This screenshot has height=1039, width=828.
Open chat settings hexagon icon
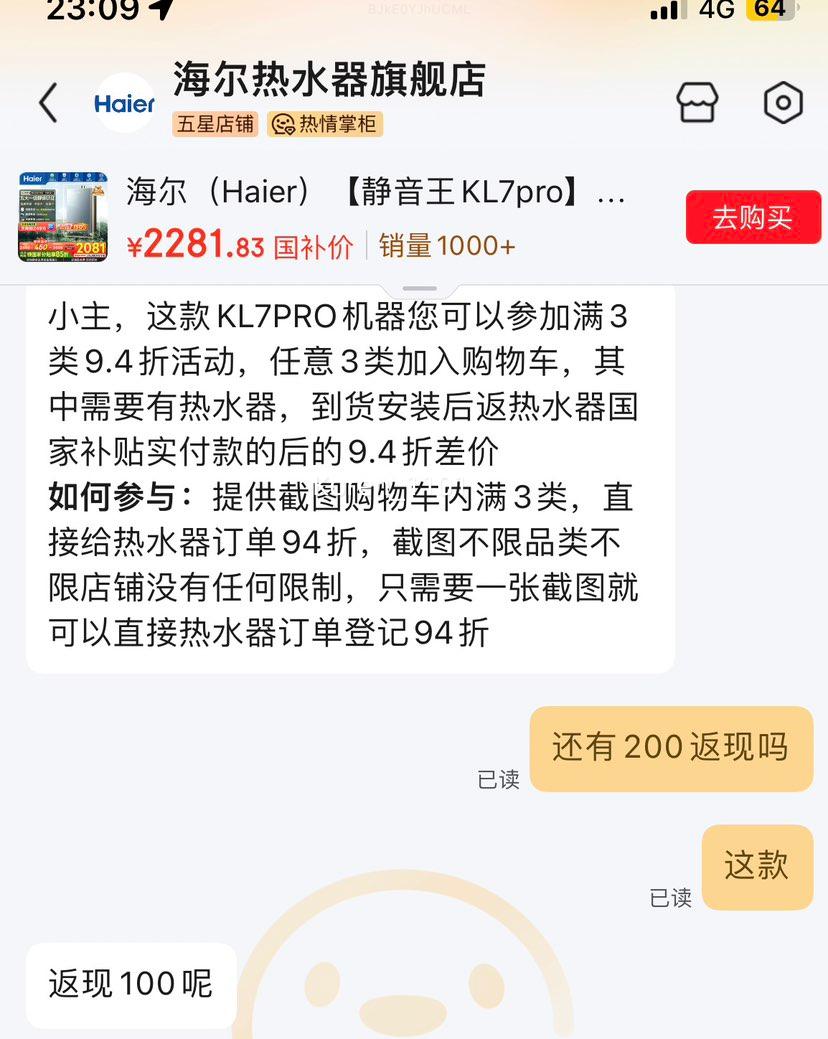coord(783,102)
